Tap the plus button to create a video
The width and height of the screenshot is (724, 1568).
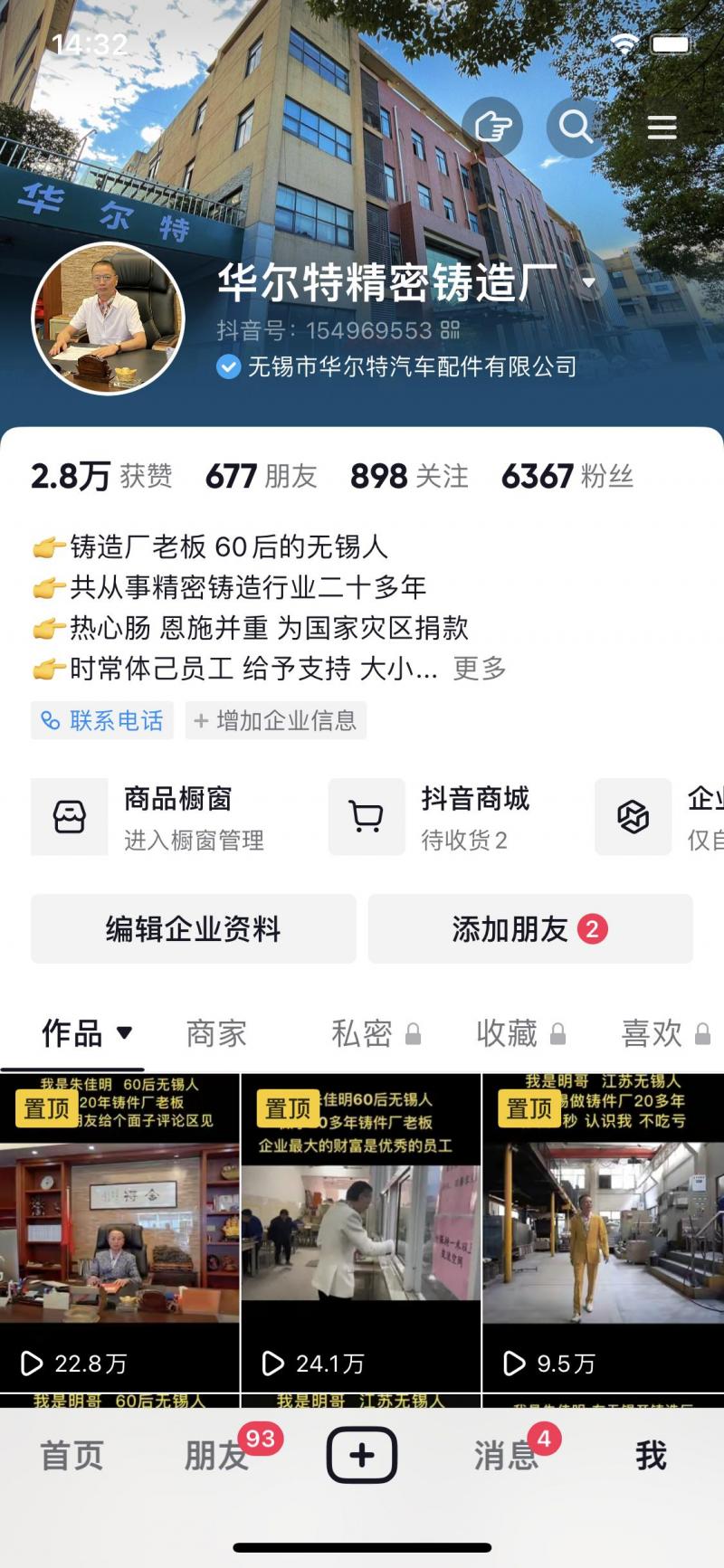[x=361, y=1454]
